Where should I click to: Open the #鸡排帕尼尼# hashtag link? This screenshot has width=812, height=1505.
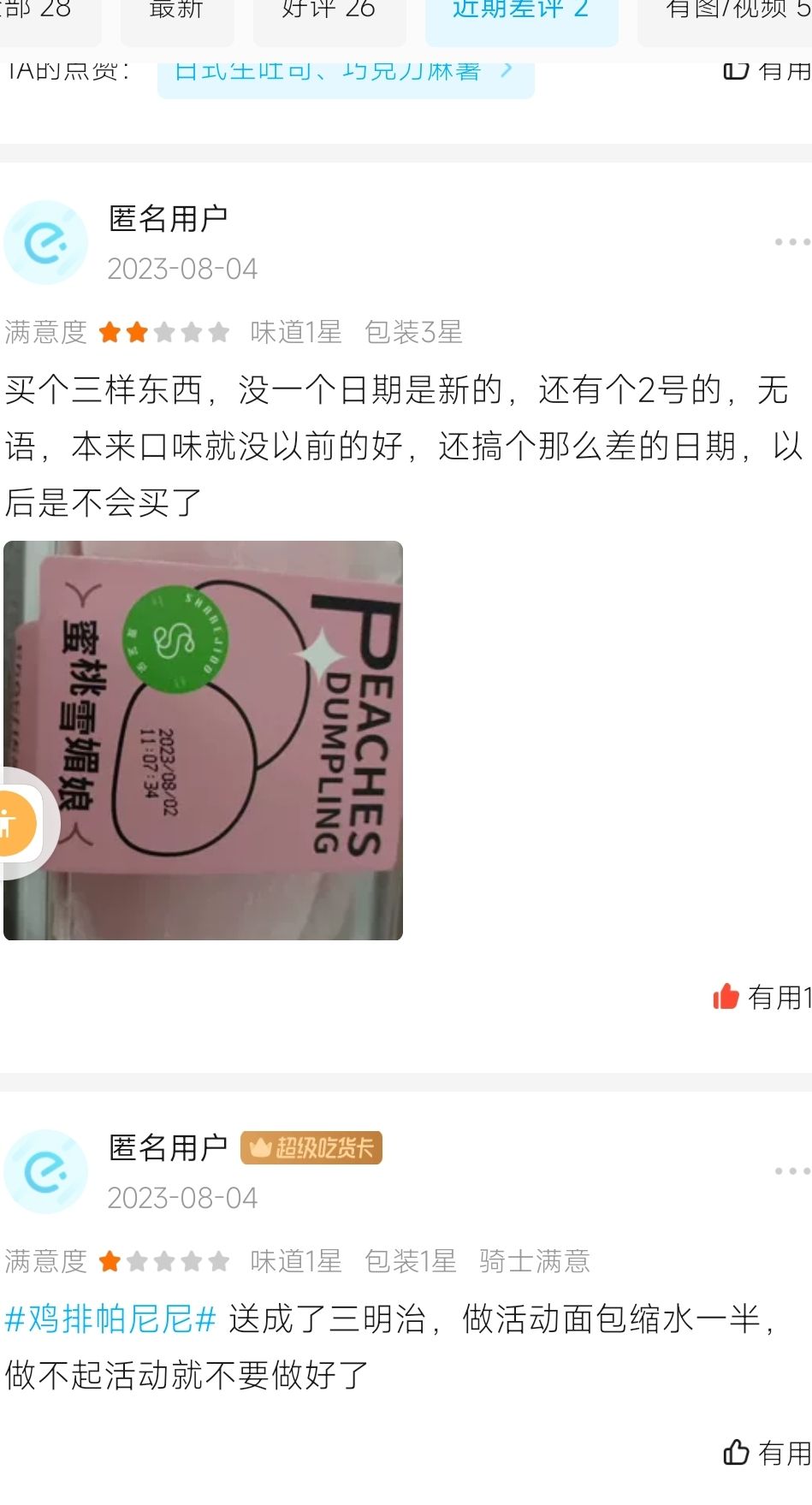110,1318
